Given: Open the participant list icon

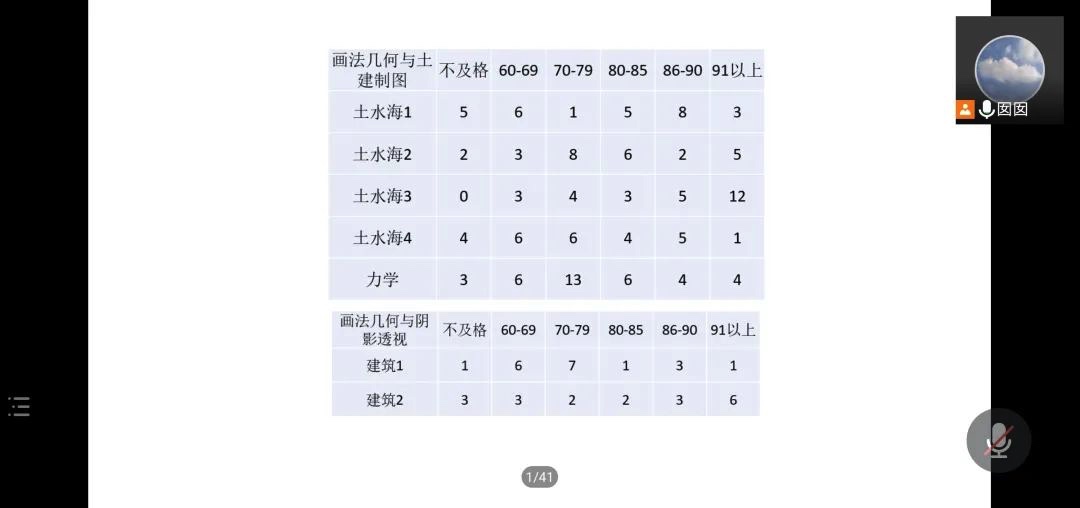Looking at the screenshot, I should click(x=19, y=406).
